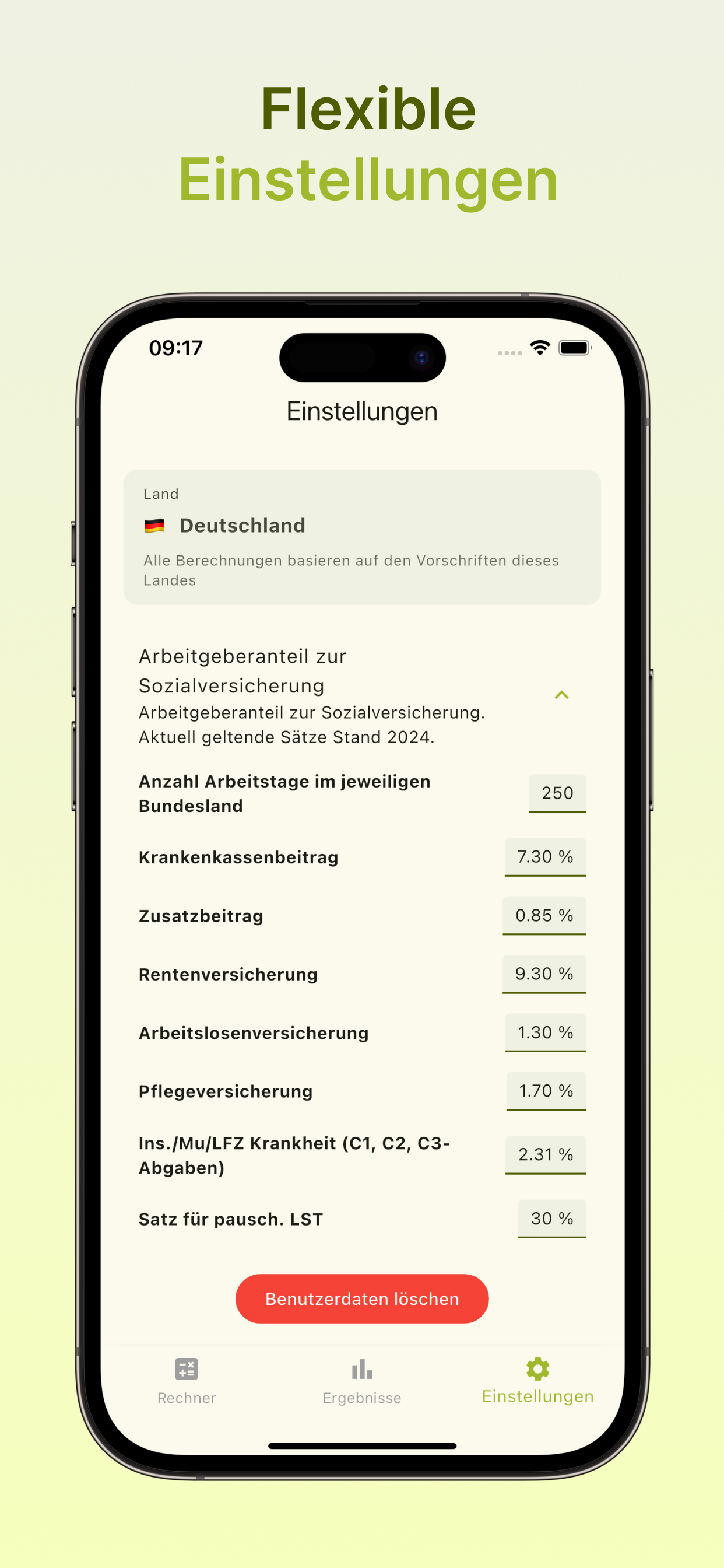Adjust the Rentenversicherung rate field
The height and width of the screenshot is (1568, 724).
coord(544,974)
